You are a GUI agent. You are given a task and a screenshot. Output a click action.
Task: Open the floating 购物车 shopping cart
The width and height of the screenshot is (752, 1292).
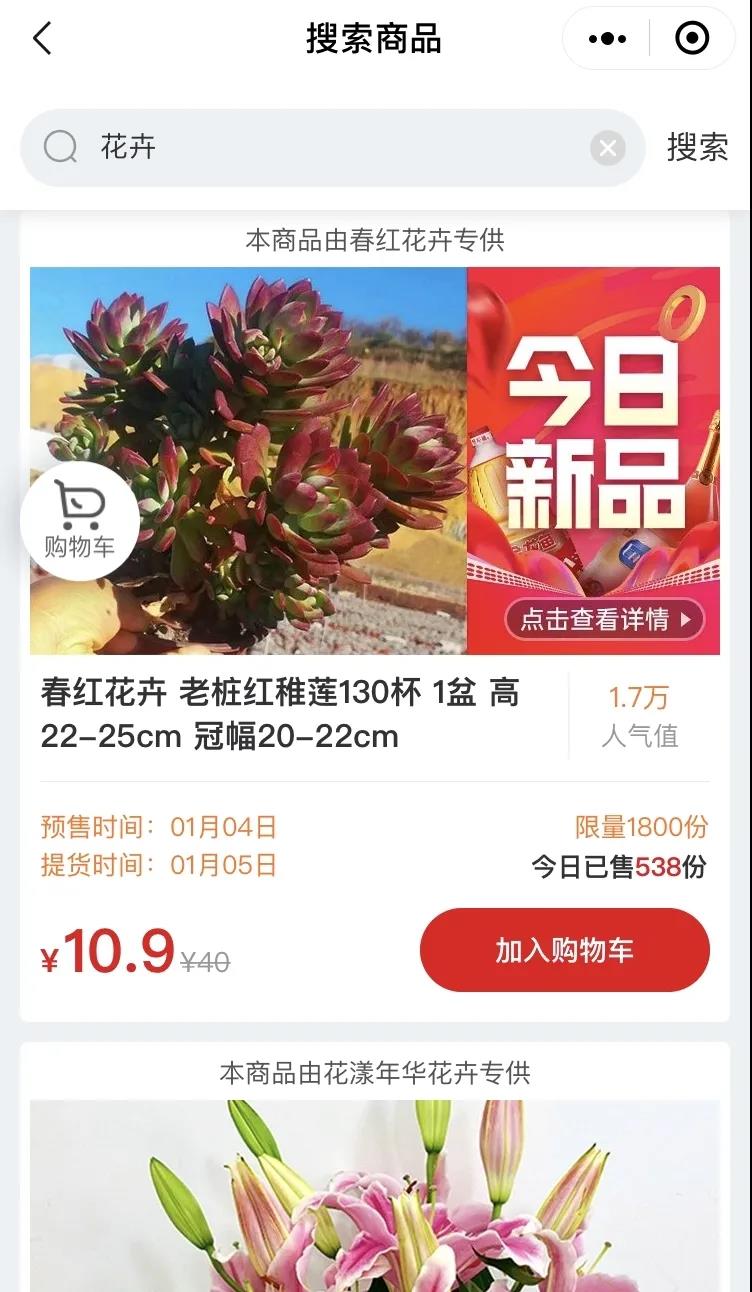tap(80, 520)
